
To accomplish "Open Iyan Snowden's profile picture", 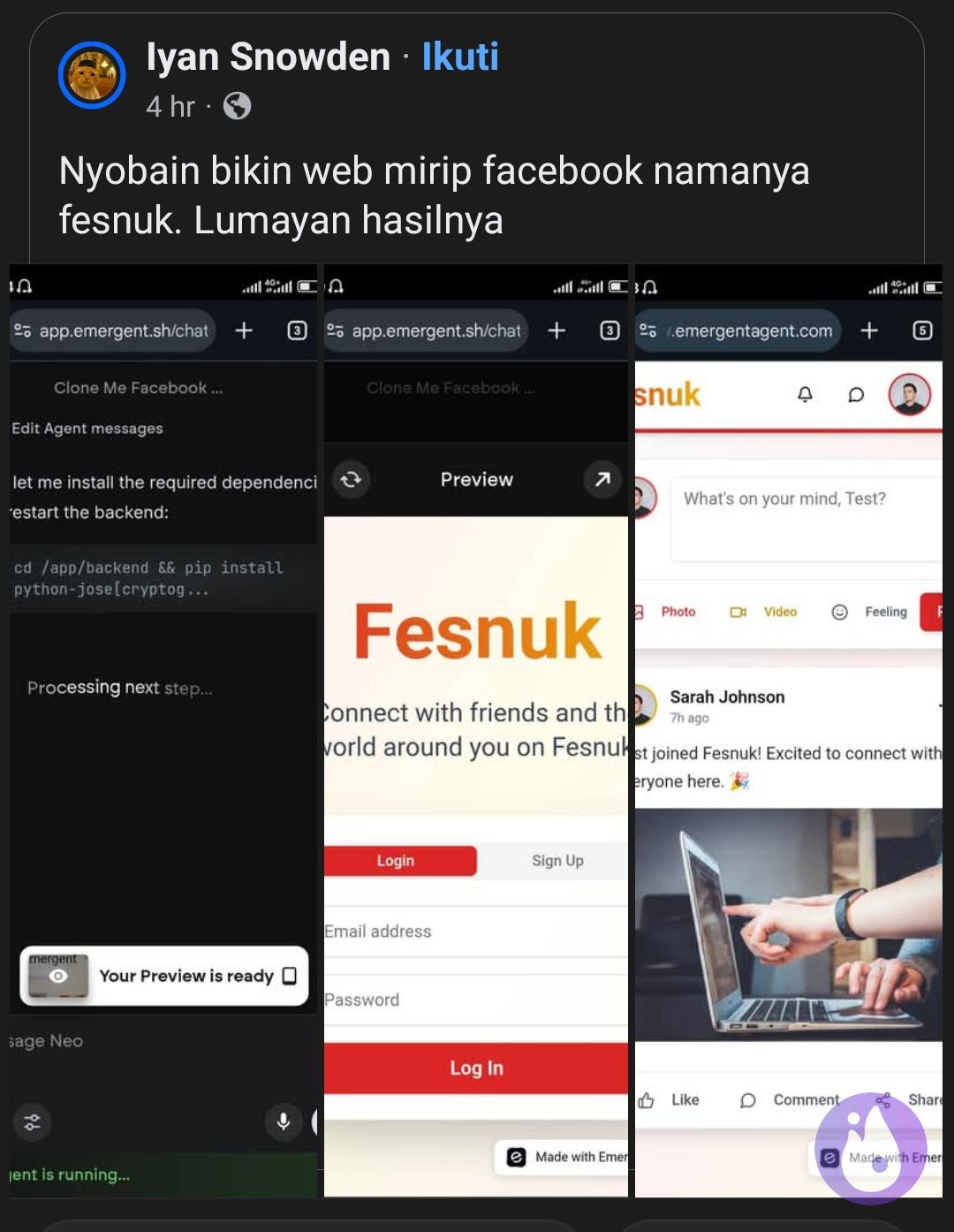I will click(92, 75).
